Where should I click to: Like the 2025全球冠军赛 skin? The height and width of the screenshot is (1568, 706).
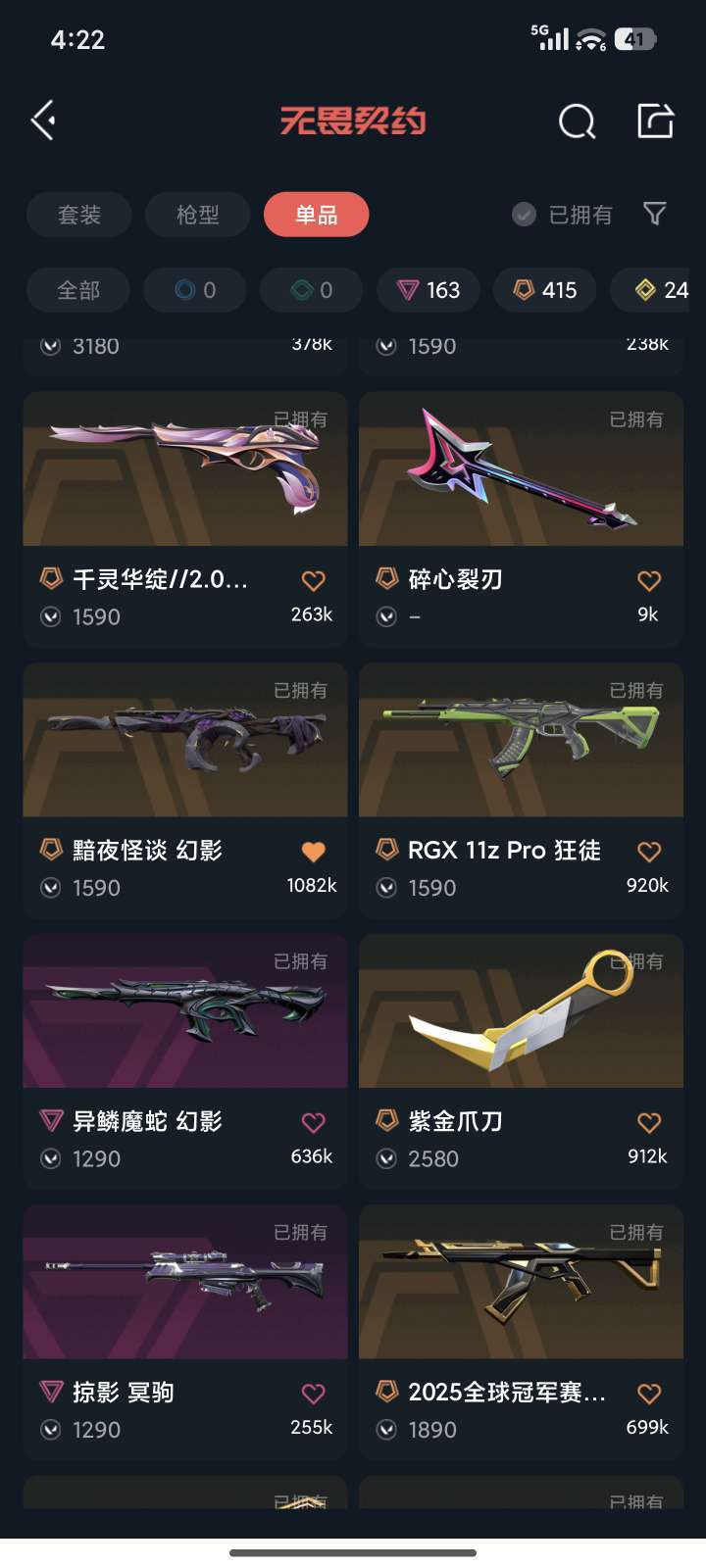click(x=648, y=1393)
